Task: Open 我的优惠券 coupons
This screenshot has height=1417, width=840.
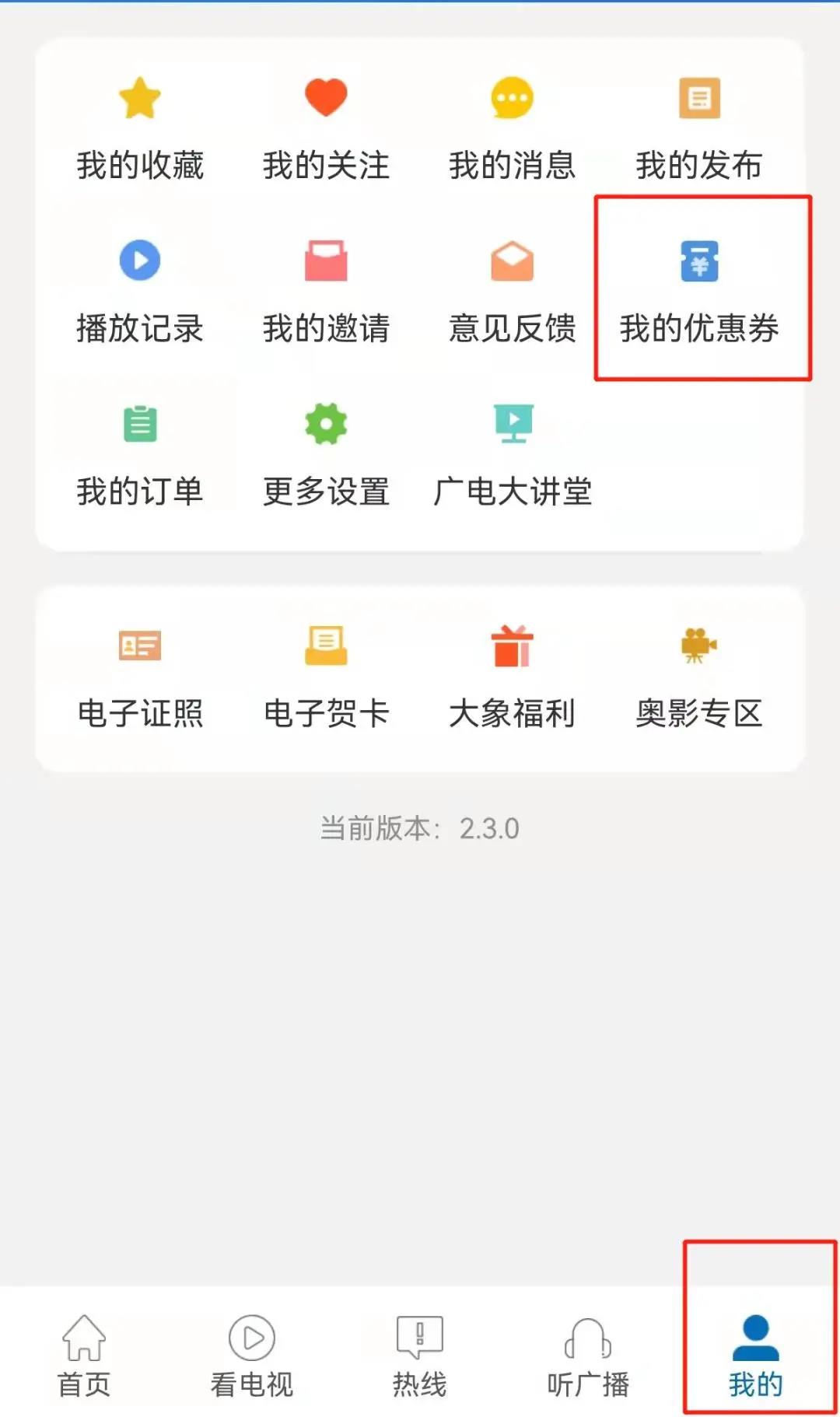Action: pyautogui.click(x=699, y=293)
